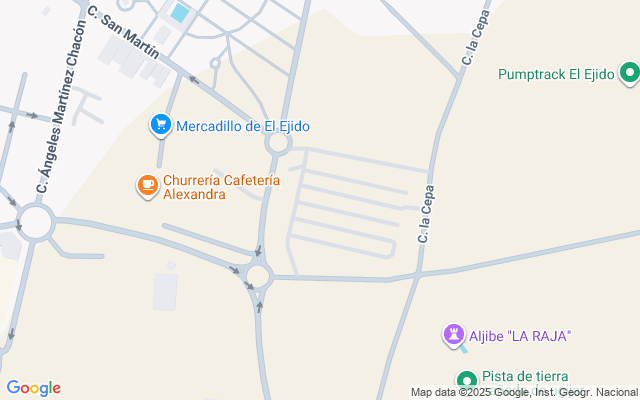
Task: Select Churrería Cafetería Alexandra on the map
Action: coord(148,185)
